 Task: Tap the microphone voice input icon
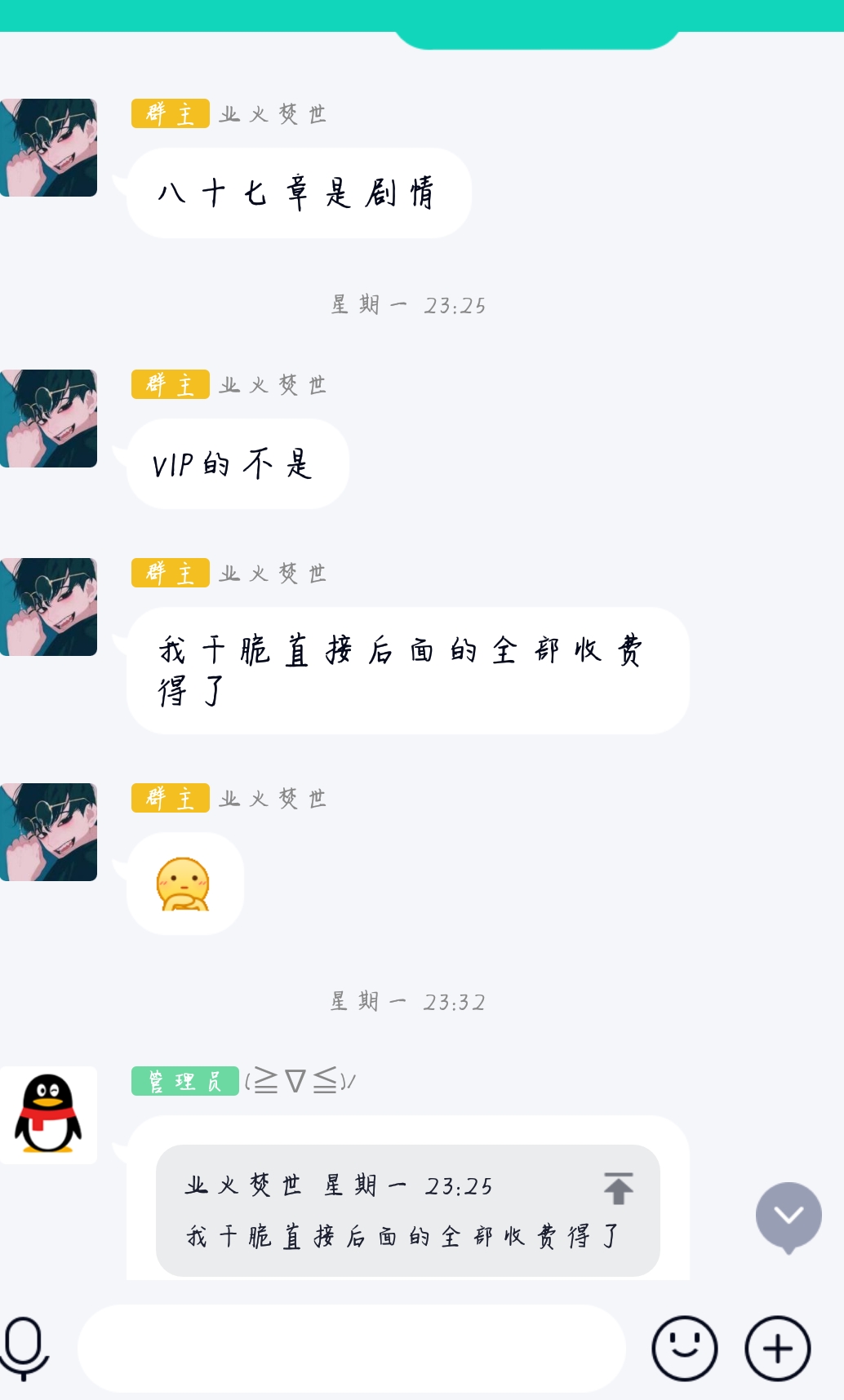24,1348
